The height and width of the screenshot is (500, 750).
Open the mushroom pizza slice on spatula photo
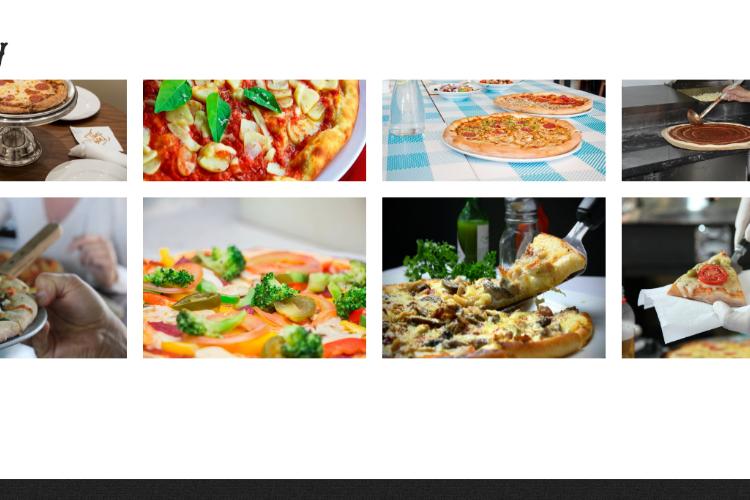(493, 277)
